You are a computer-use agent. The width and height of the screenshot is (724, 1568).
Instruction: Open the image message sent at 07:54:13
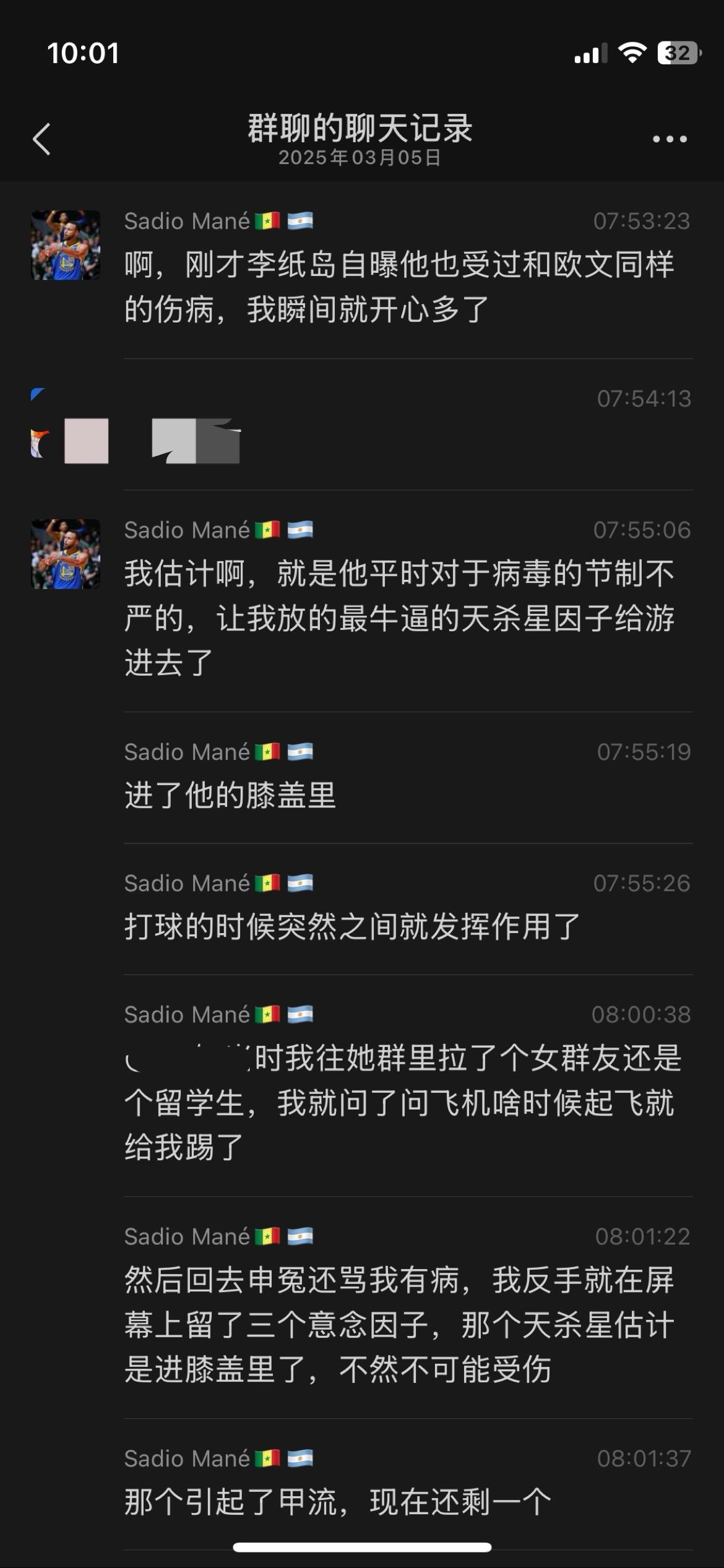tap(196, 441)
